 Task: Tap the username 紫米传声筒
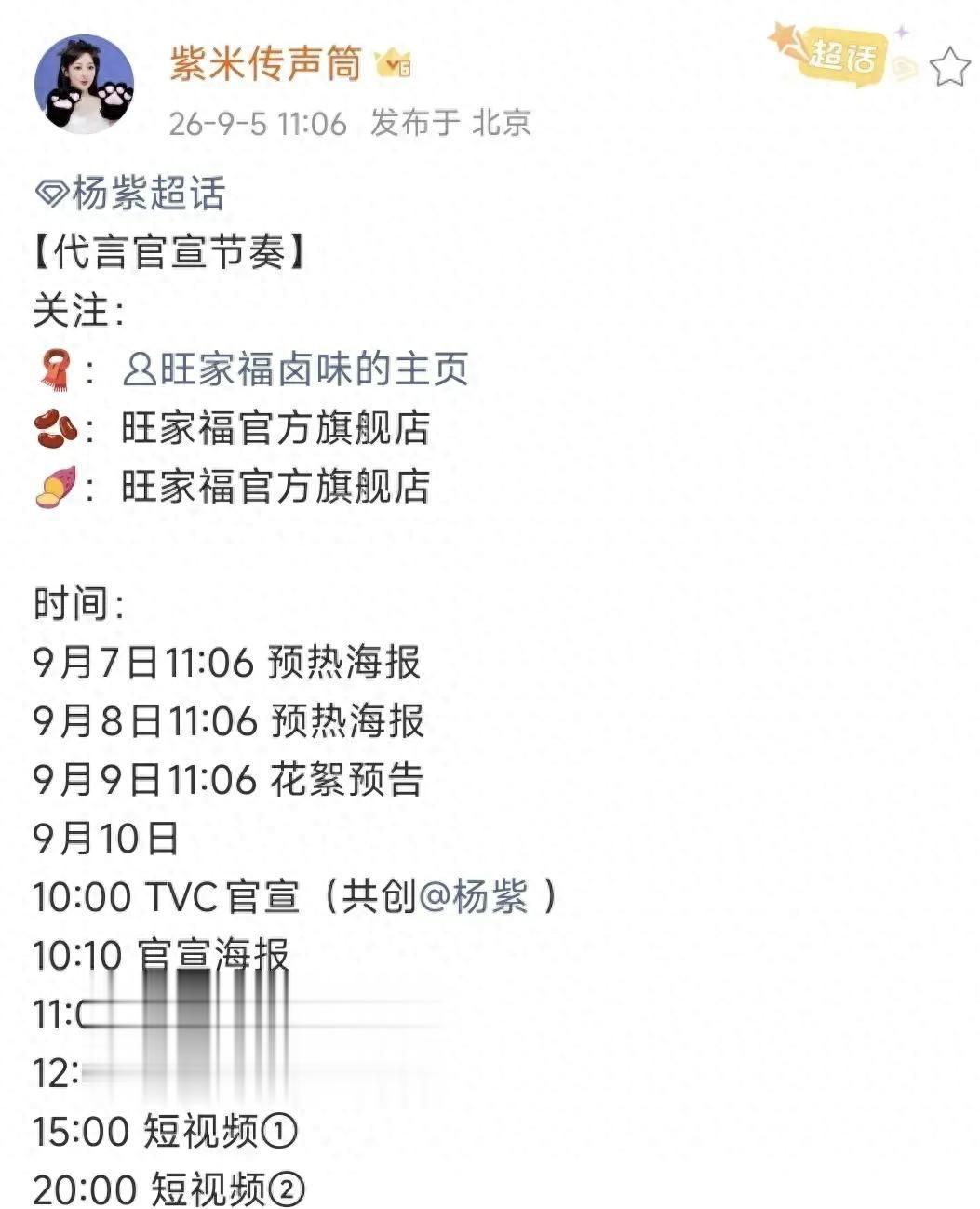[x=265, y=63]
